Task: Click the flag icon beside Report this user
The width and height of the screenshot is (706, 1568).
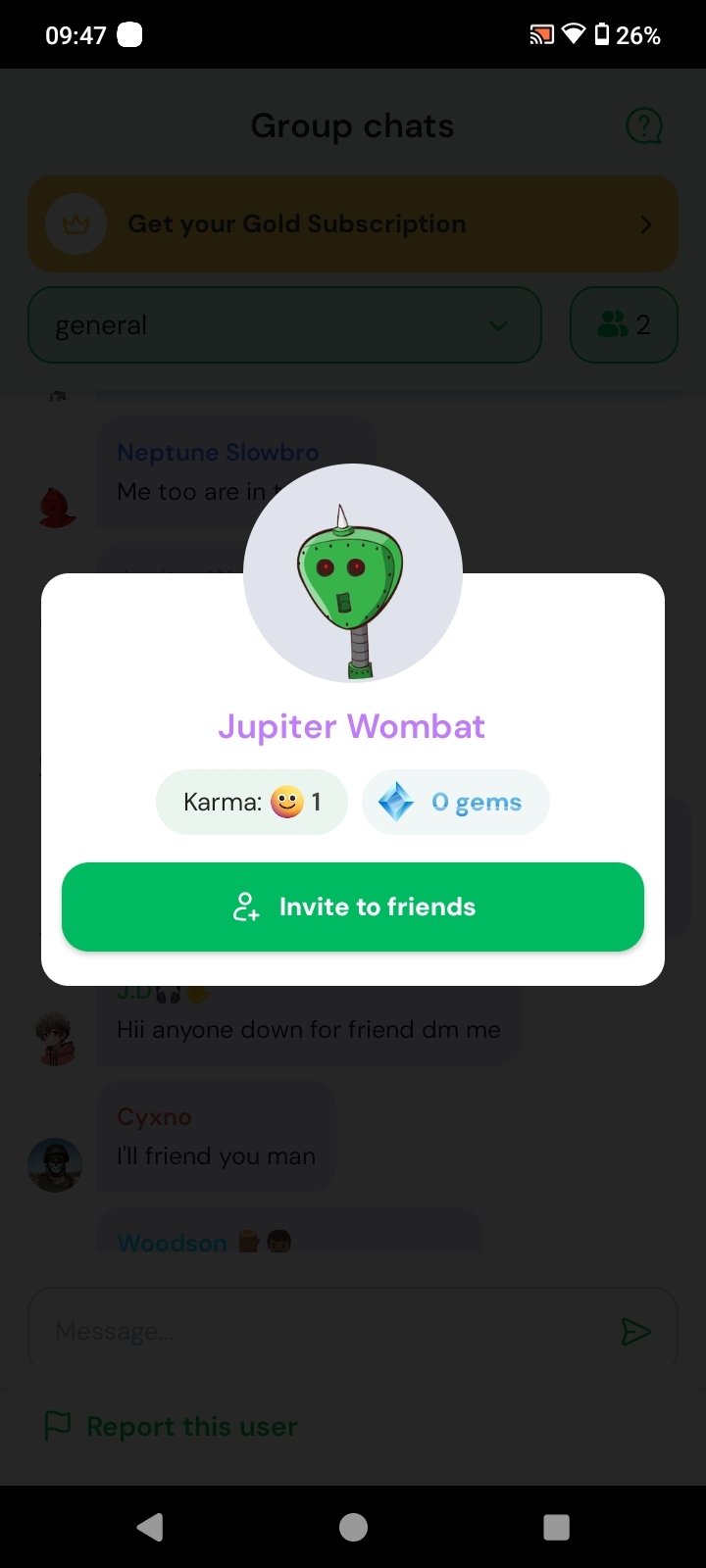Action: click(58, 1426)
